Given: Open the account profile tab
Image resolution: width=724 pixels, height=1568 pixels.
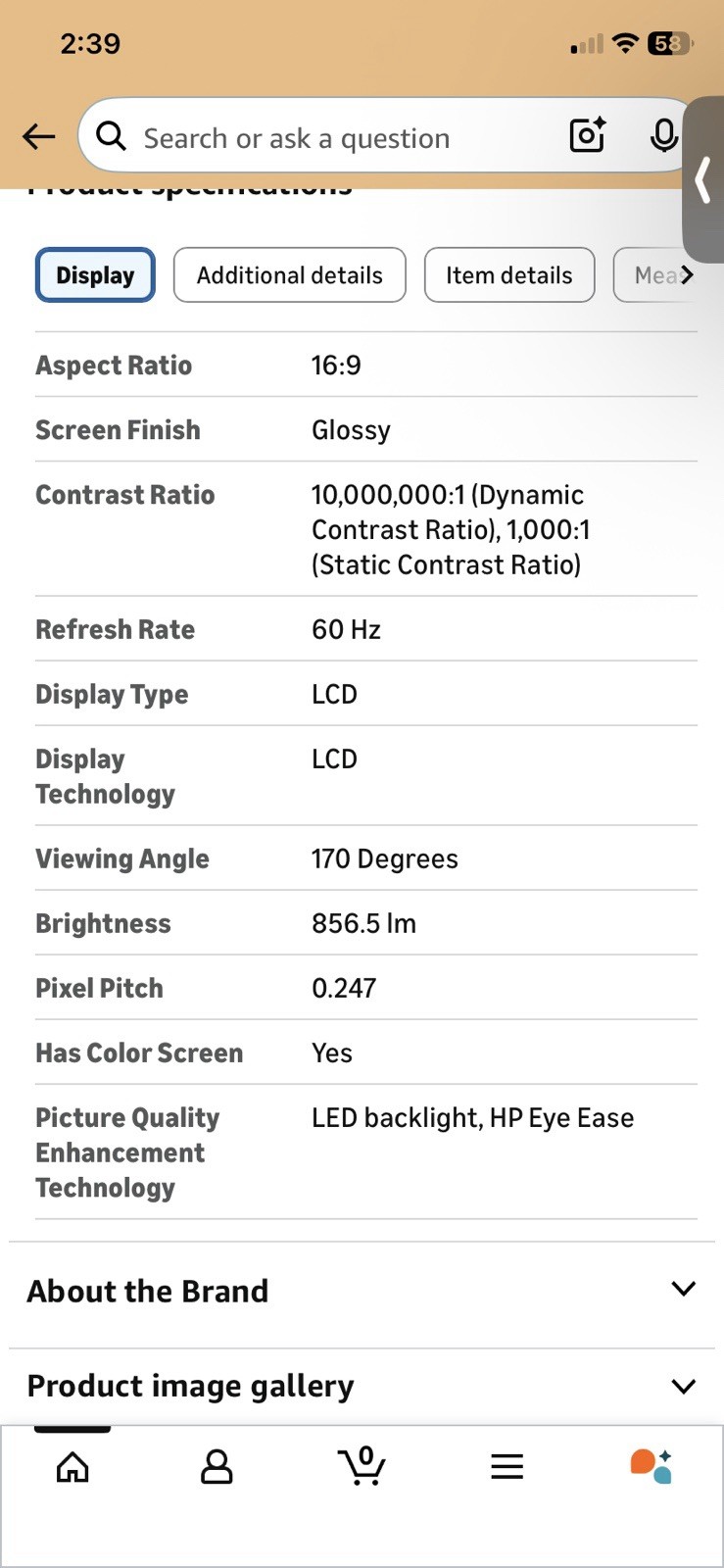Looking at the screenshot, I should (x=217, y=1467).
